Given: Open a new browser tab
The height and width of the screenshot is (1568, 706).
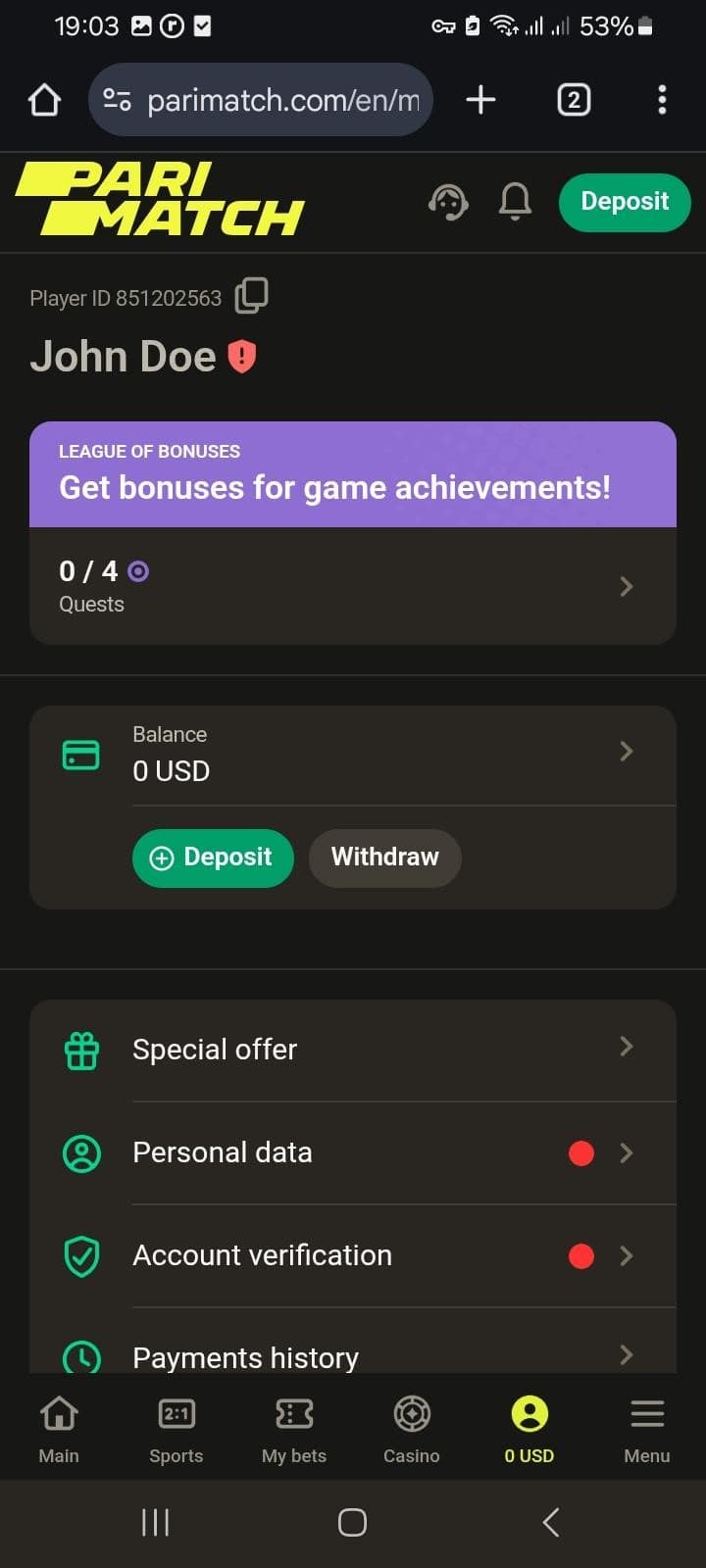Looking at the screenshot, I should point(480,100).
